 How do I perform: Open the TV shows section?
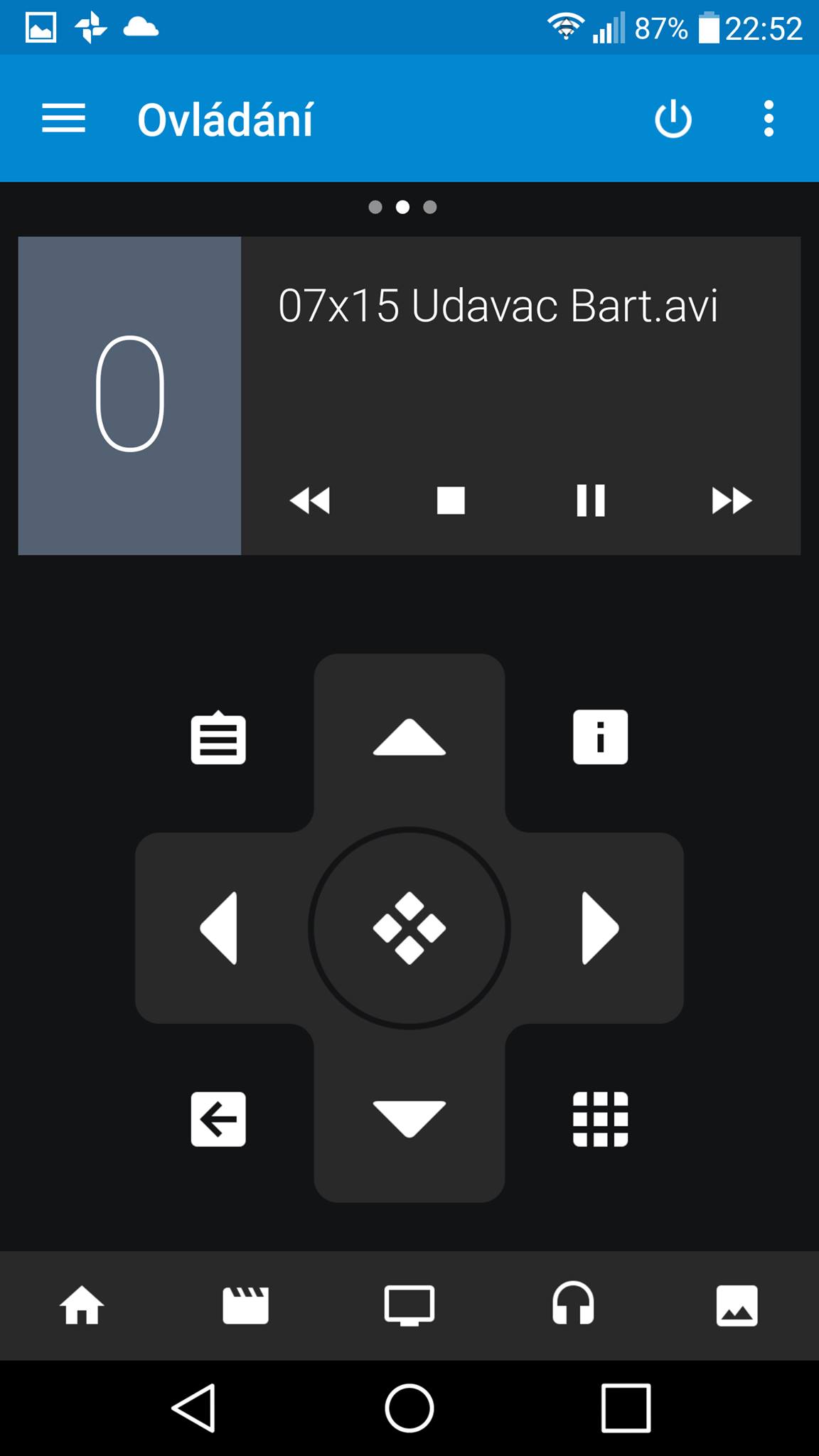(409, 1305)
